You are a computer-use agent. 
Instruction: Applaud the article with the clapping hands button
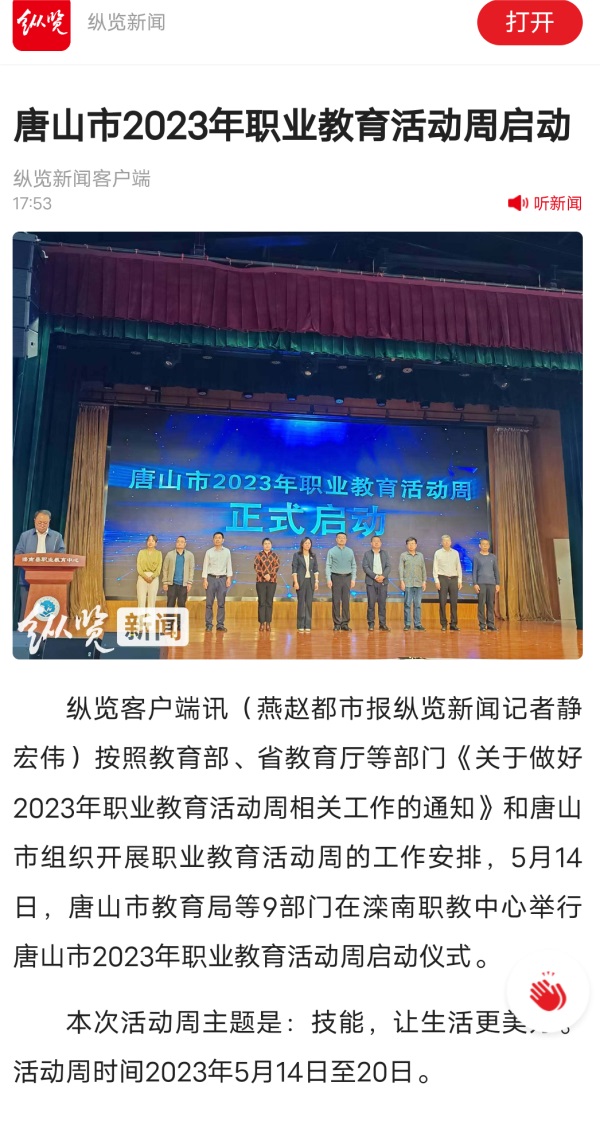click(547, 995)
